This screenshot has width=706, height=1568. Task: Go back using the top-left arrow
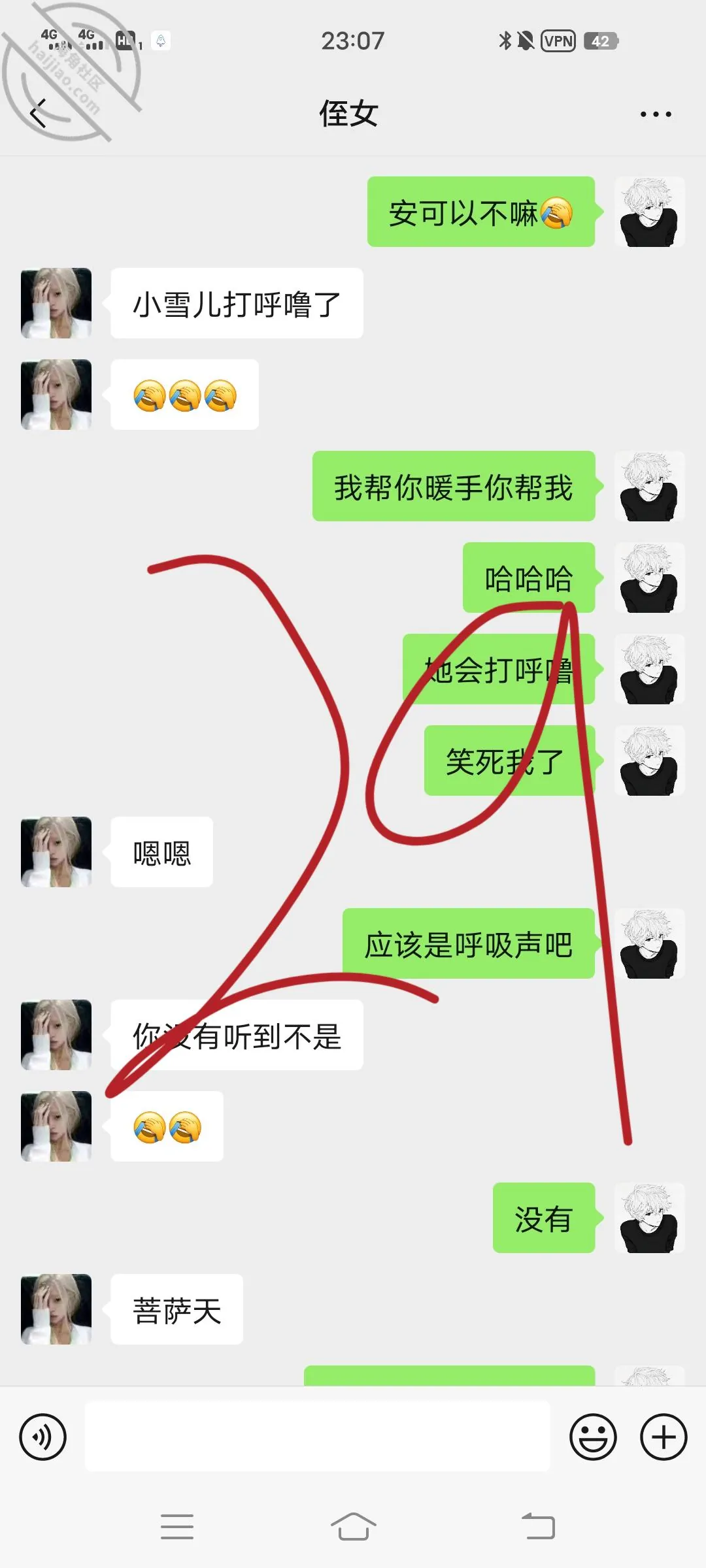[39, 114]
